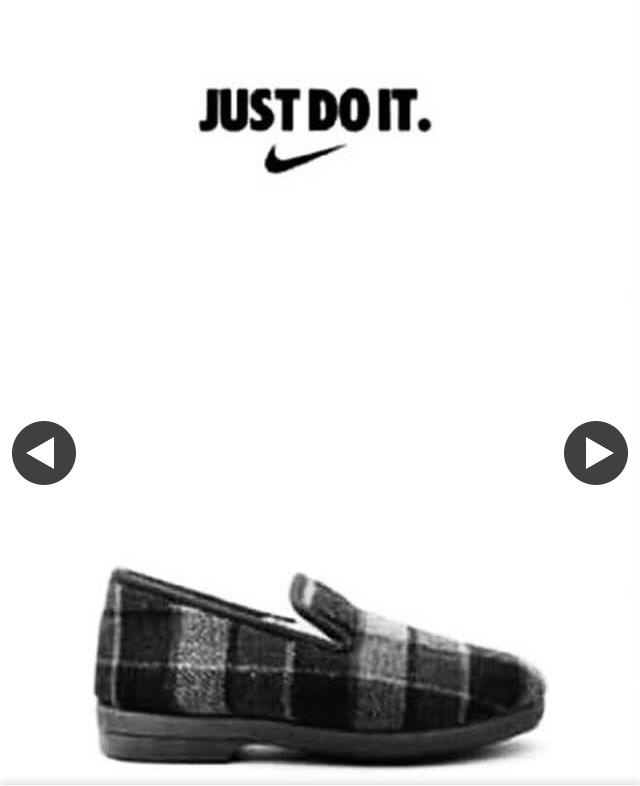Go to the previous image
This screenshot has width=640, height=786.
click(44, 453)
